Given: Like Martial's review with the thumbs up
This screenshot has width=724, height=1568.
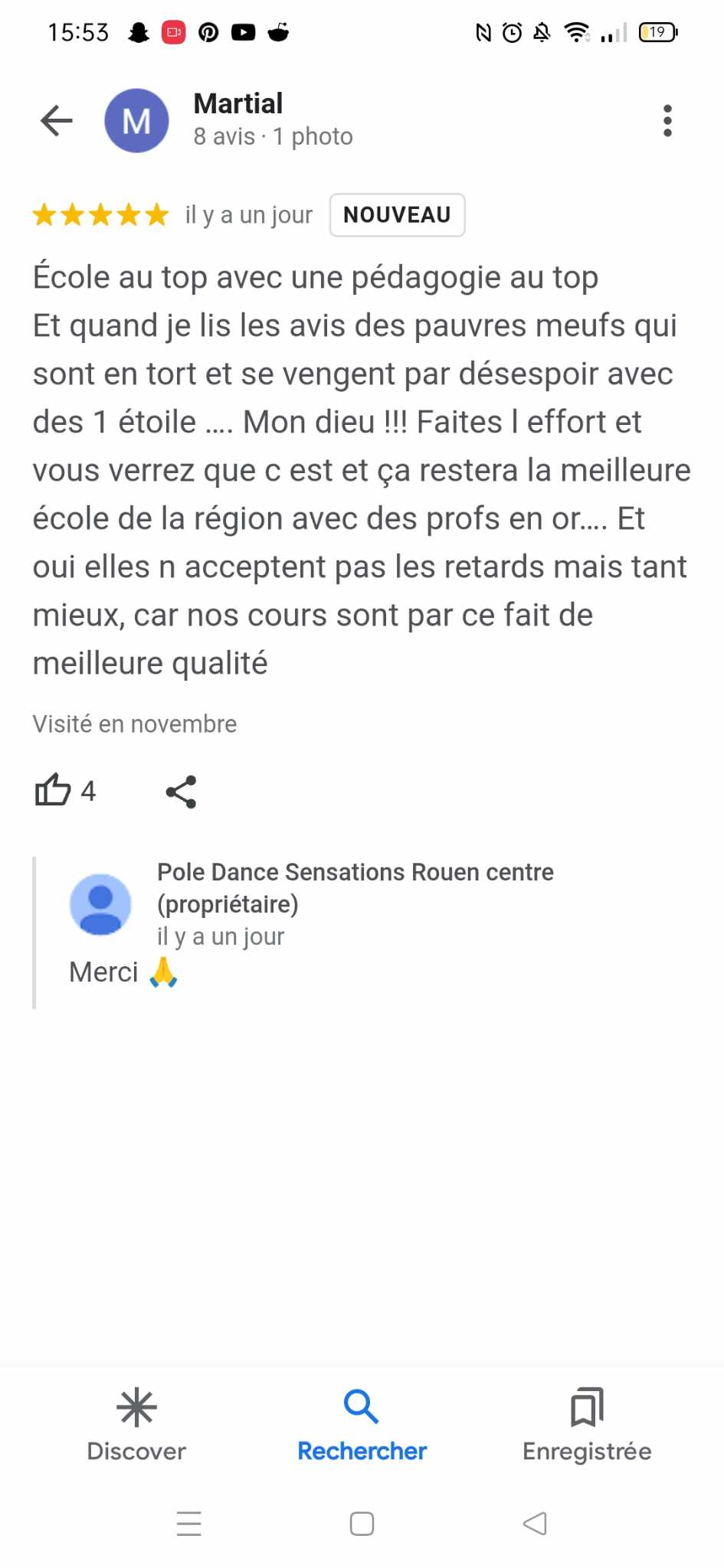Looking at the screenshot, I should coord(53,790).
